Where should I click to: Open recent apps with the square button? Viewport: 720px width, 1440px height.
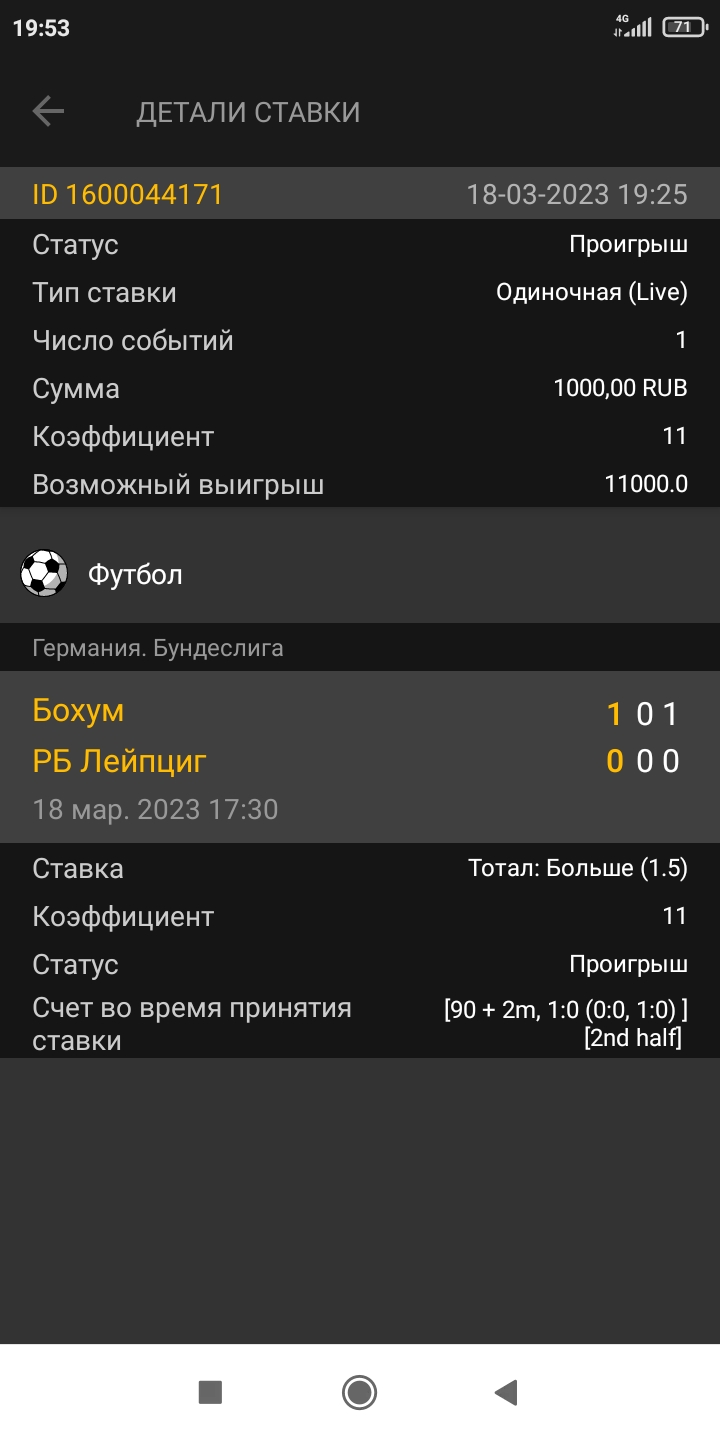click(x=210, y=1392)
